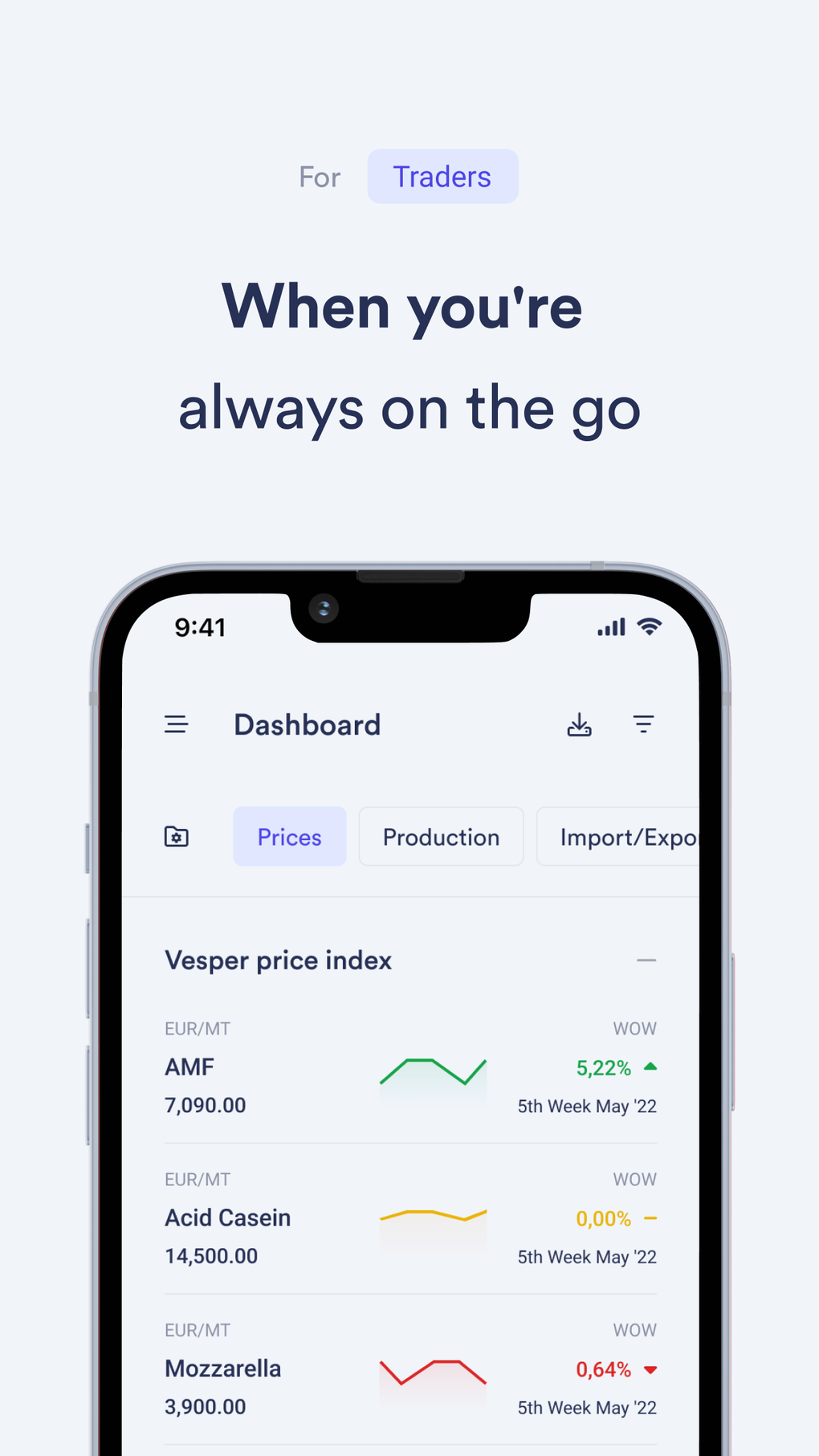Click the red downward arrow next to 0,64%
Viewport: 819px width, 1456px height.
click(x=650, y=1369)
